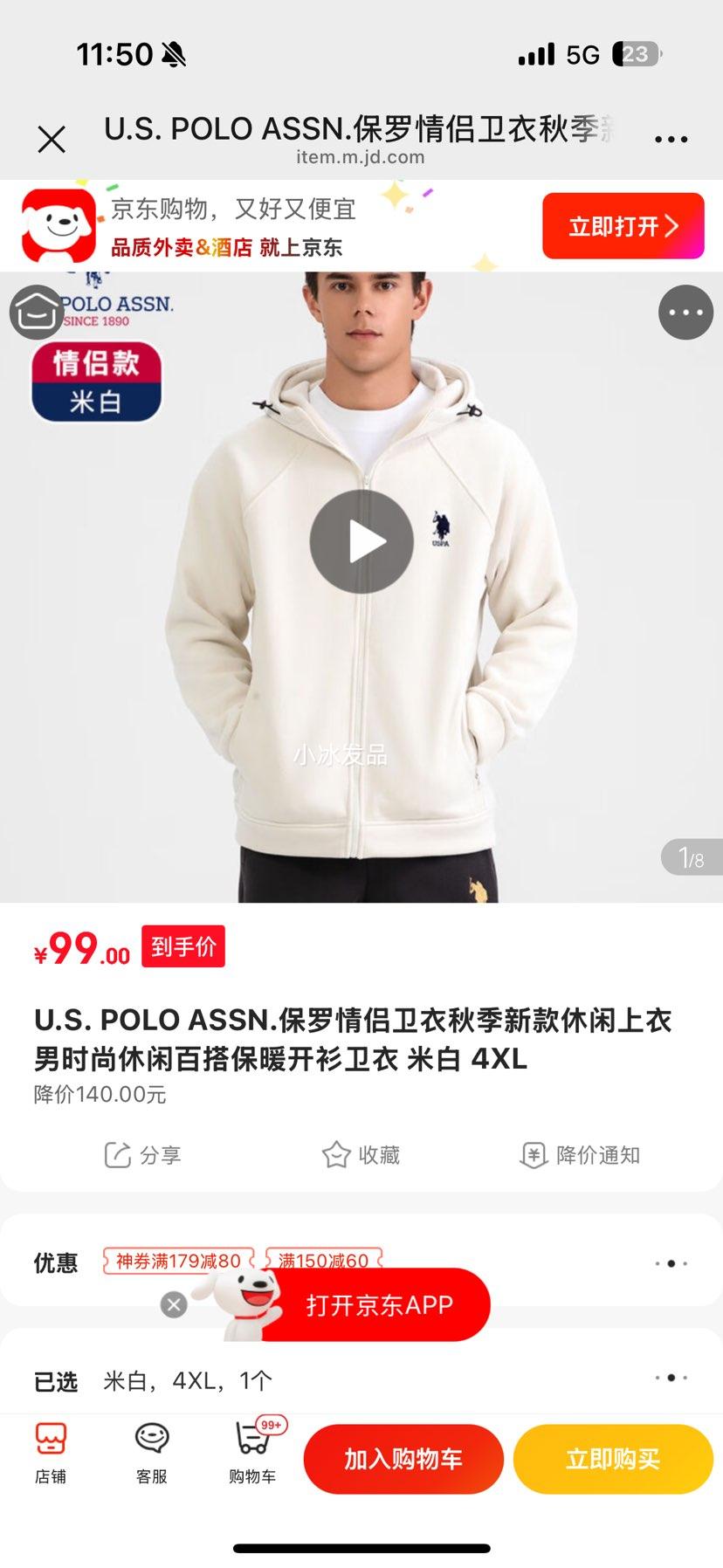Tap the 加入购物车 add-to-cart button
723x1568 pixels.
(403, 1458)
